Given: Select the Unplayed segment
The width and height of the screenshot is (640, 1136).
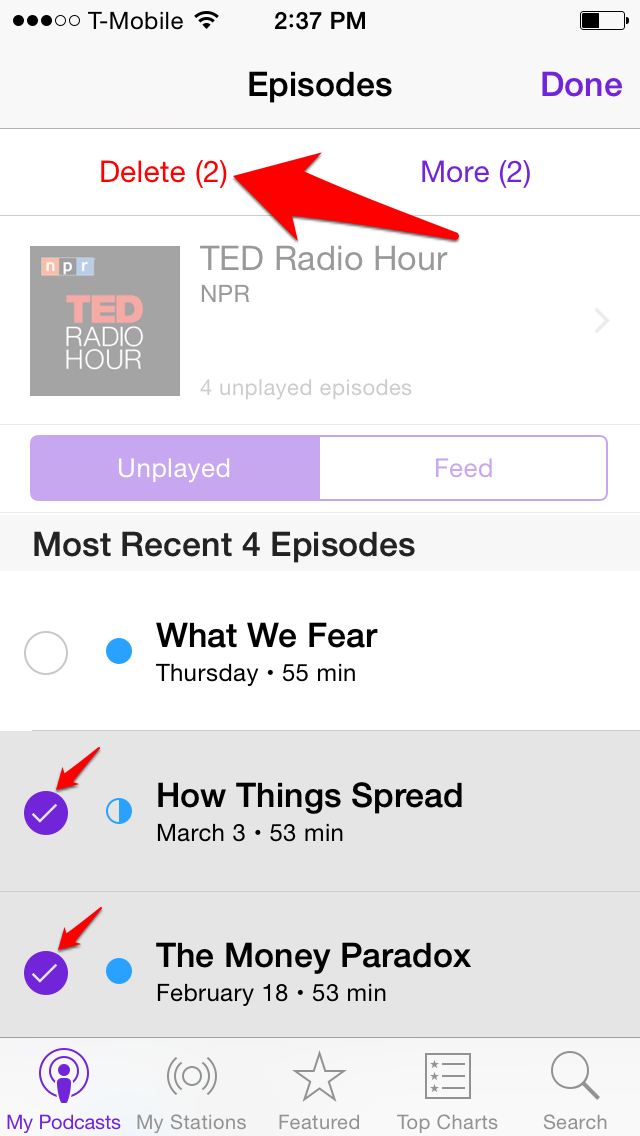Looking at the screenshot, I should [174, 468].
